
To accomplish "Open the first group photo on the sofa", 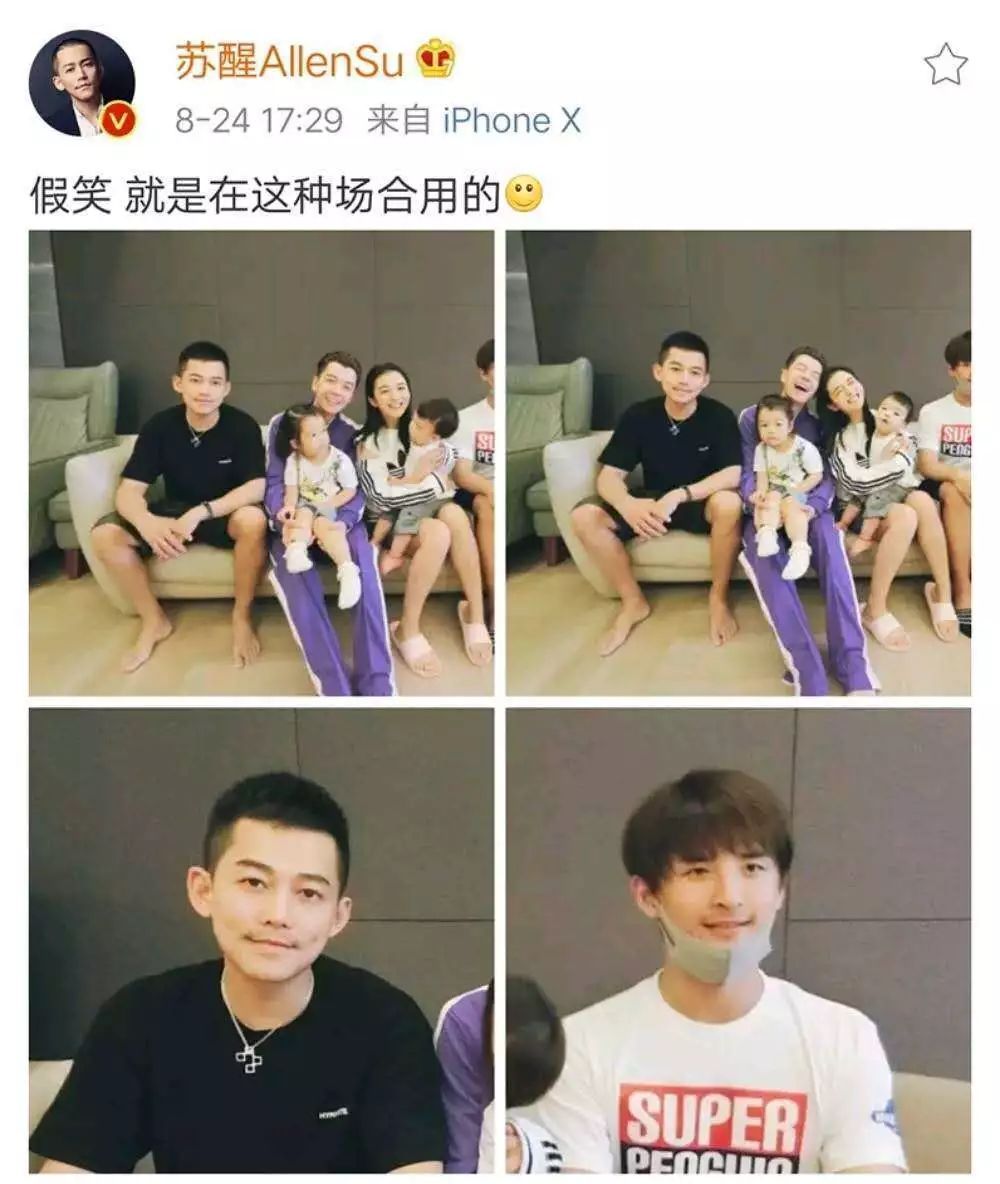I will point(261,463).
